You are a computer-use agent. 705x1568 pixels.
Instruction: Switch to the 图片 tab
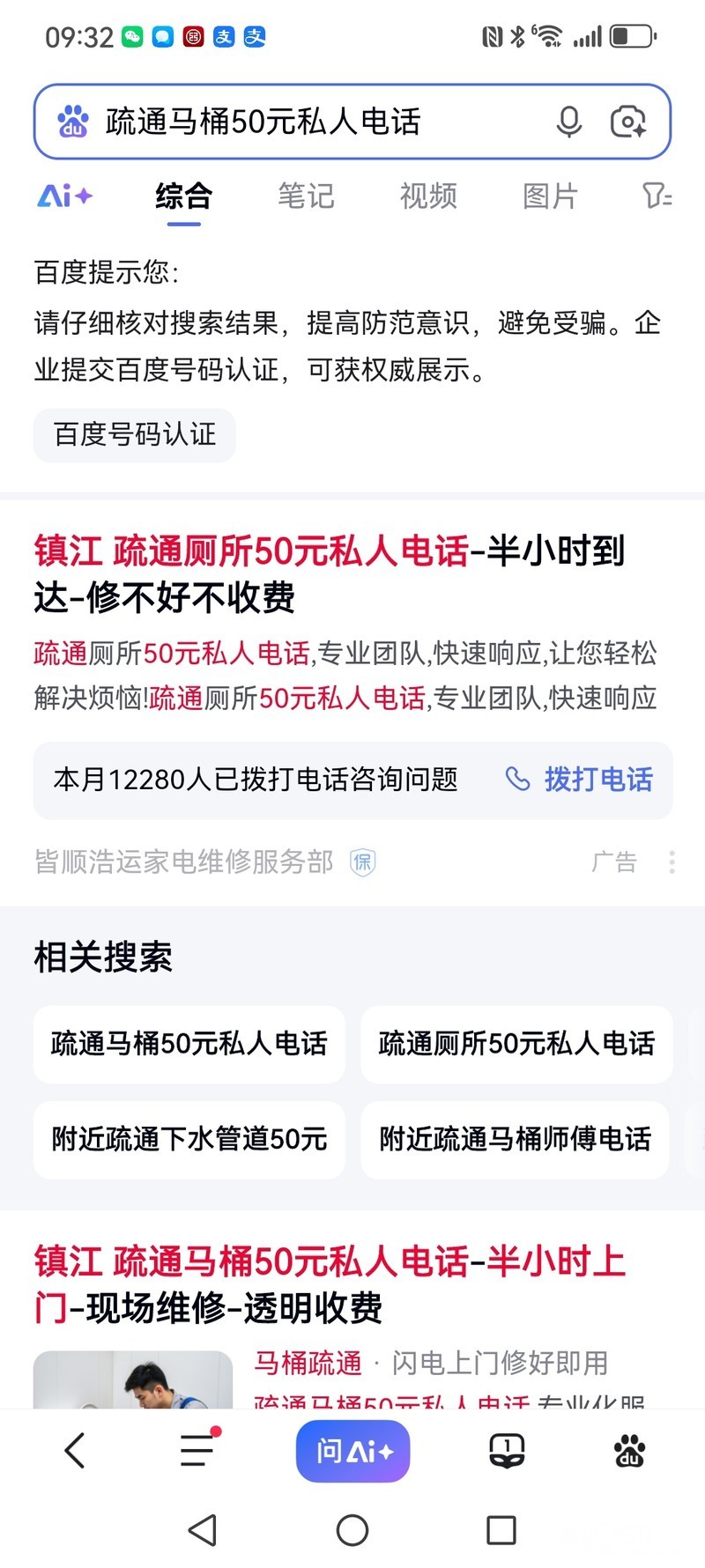[x=550, y=196]
